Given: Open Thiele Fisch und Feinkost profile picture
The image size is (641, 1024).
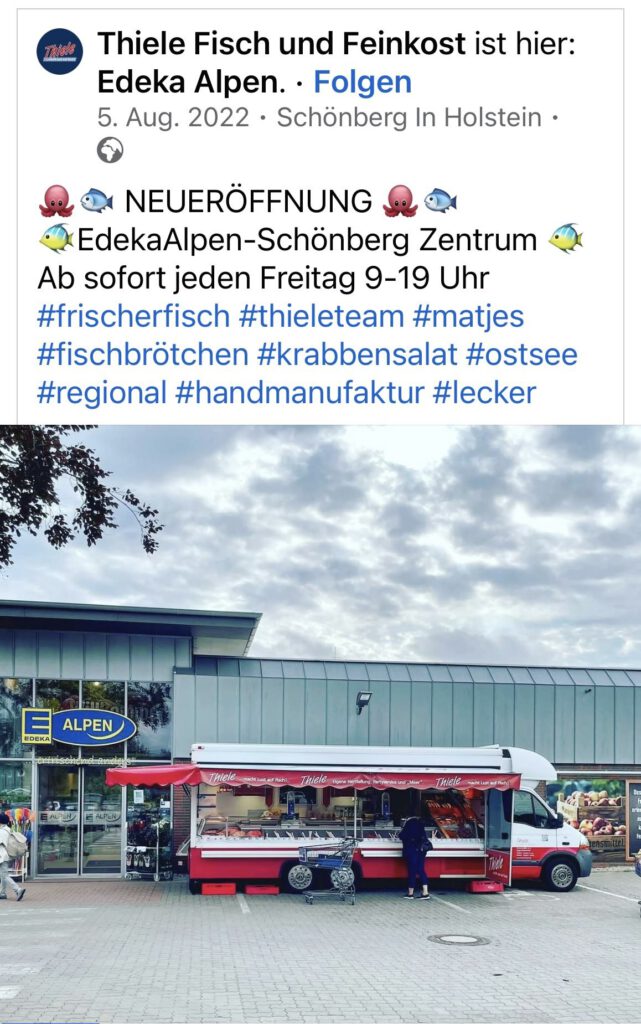Looking at the screenshot, I should point(60,51).
